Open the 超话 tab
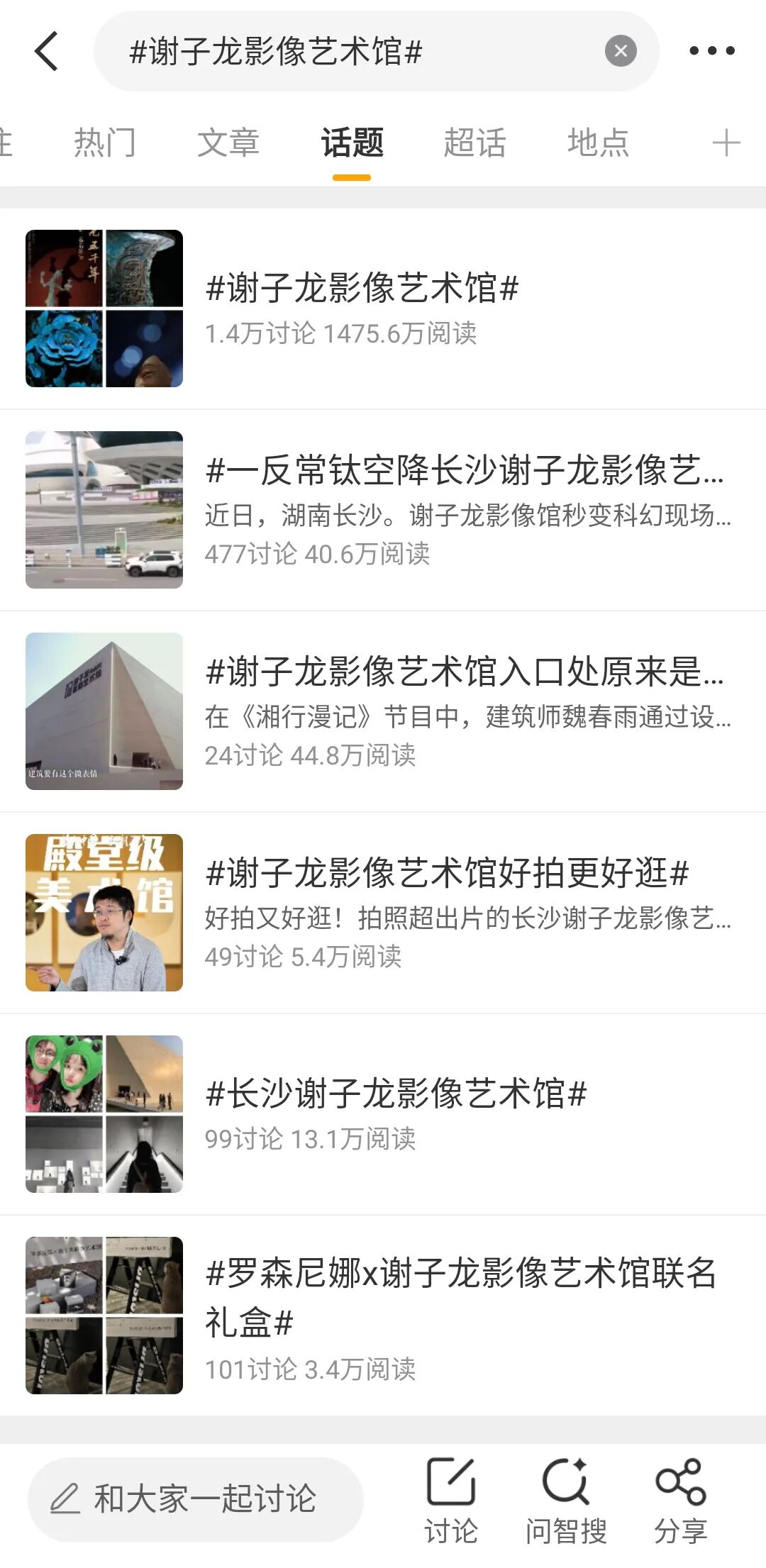This screenshot has height=1568, width=766. 475,142
